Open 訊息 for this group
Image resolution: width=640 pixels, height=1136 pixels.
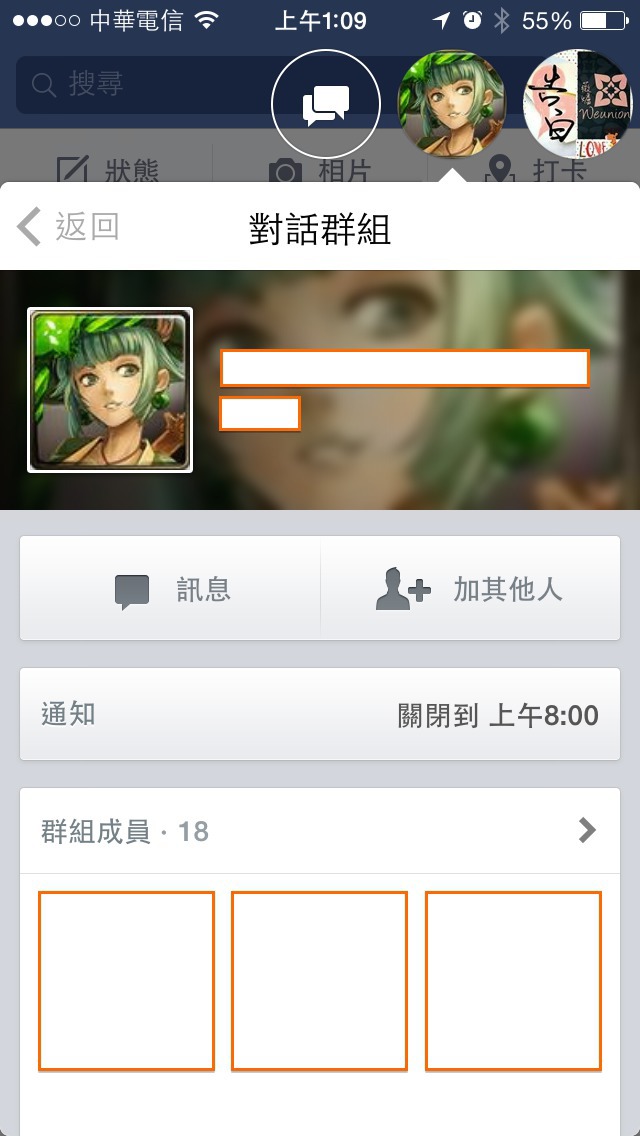coord(170,589)
